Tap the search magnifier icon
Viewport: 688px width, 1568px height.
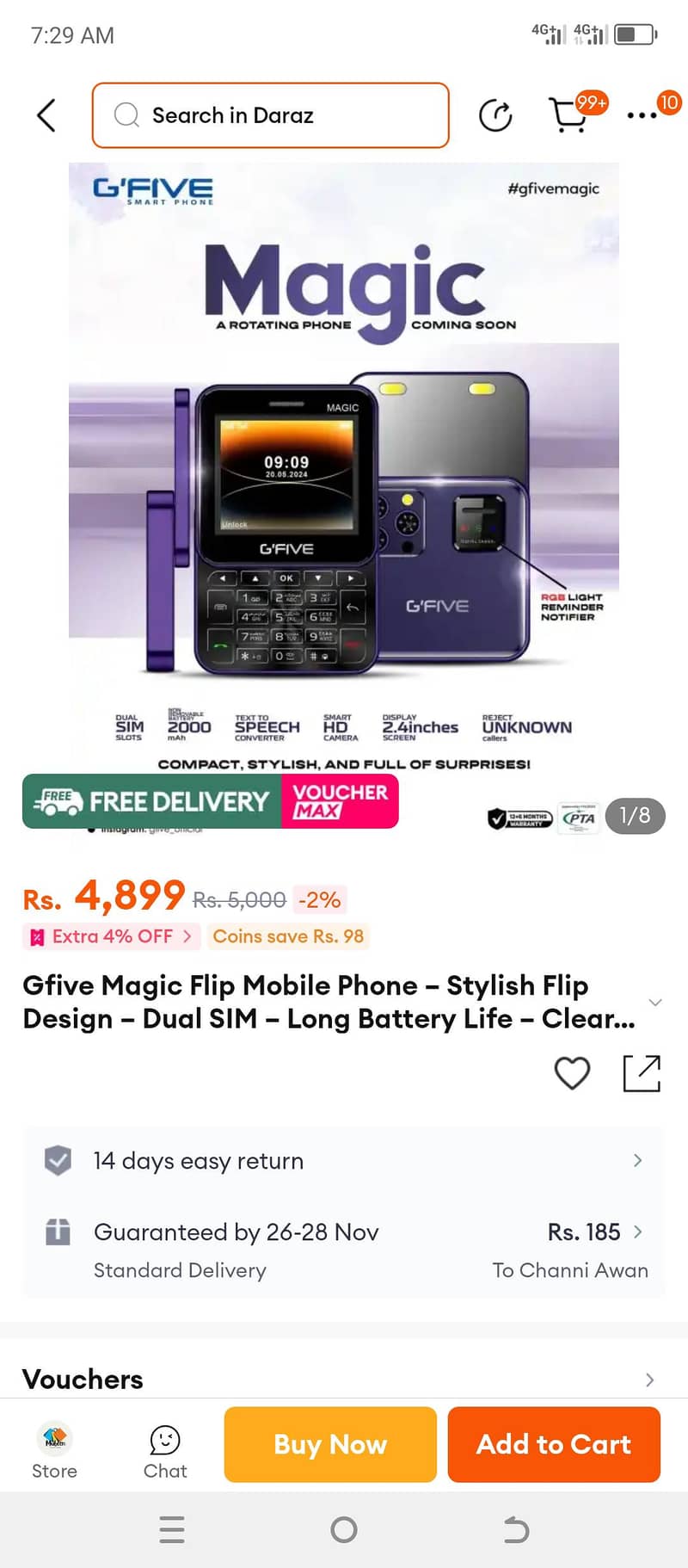[126, 114]
